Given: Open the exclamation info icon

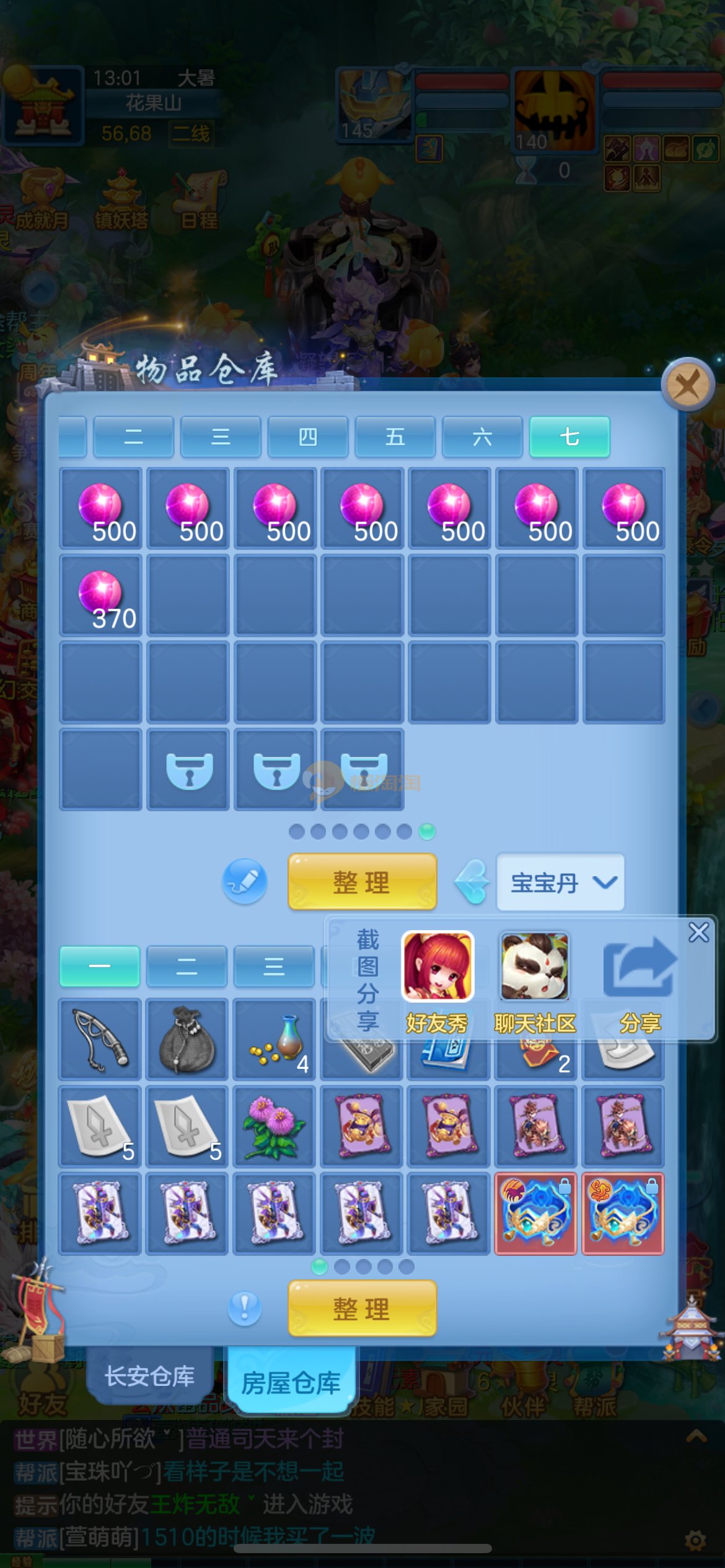Looking at the screenshot, I should [245, 1308].
